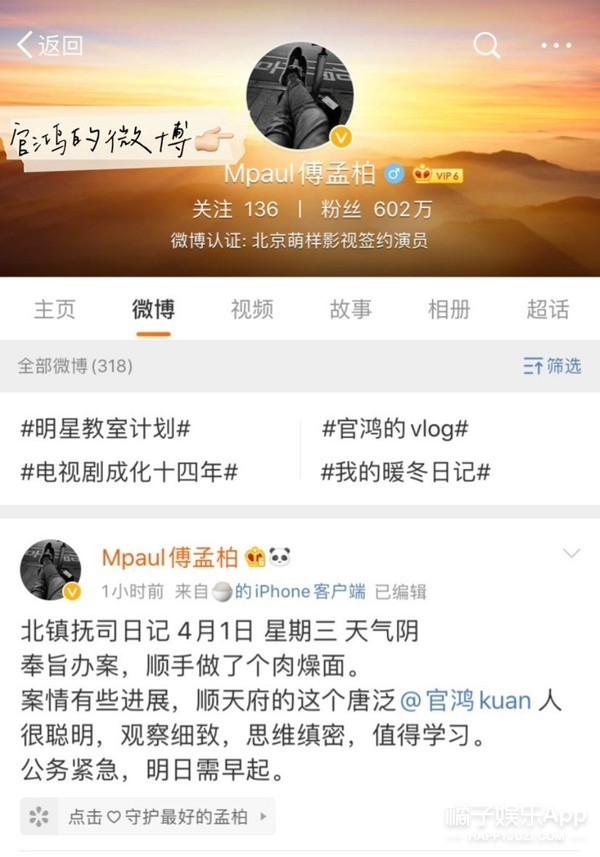Go back using the 返回 button
Image resolution: width=600 pixels, height=857 pixels.
pyautogui.click(x=50, y=45)
